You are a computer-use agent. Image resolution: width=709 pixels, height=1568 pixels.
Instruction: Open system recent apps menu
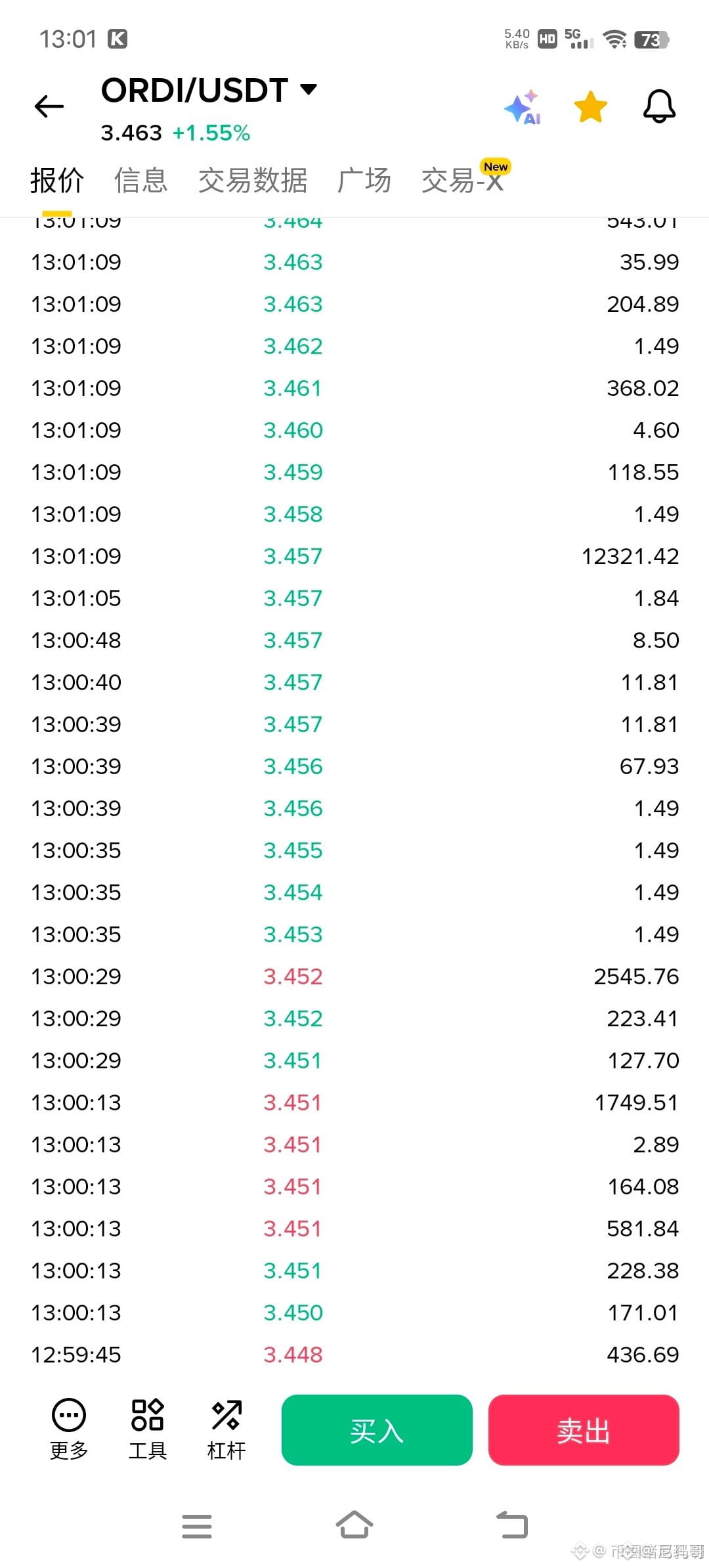[197, 1526]
